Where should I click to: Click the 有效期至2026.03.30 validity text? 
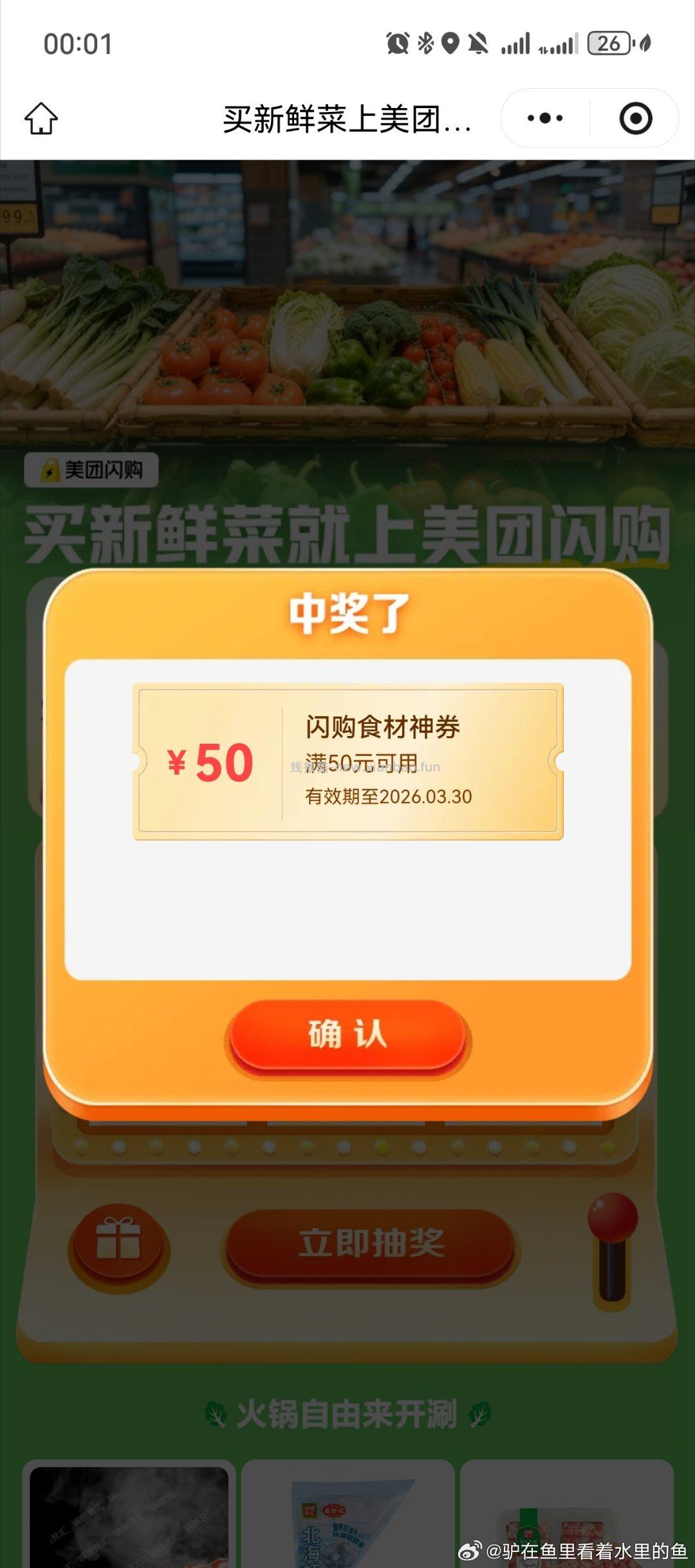coord(387,797)
